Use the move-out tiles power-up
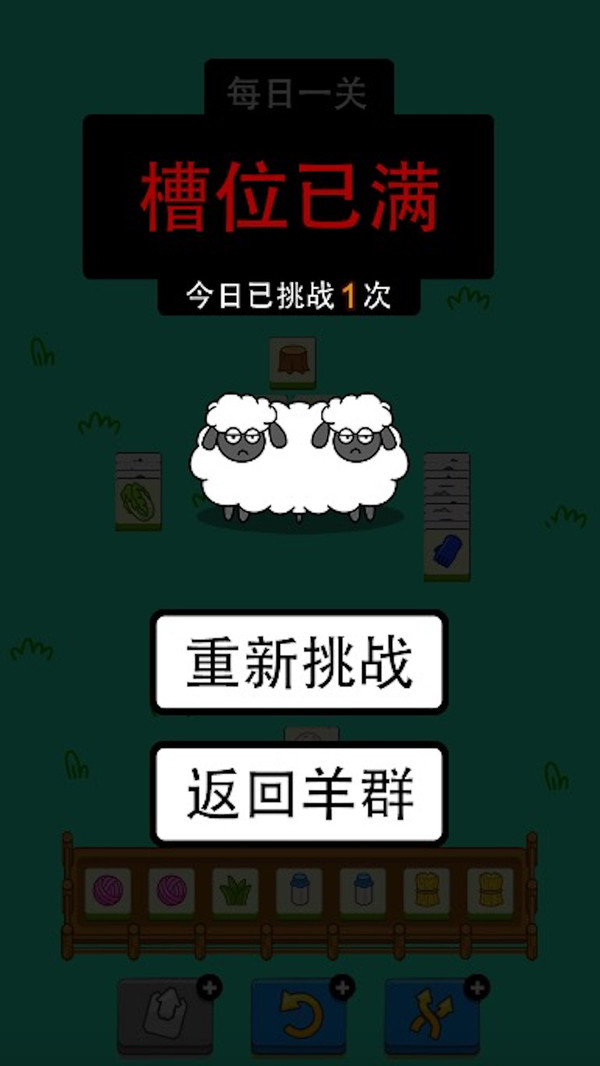The image size is (600, 1066). point(165,1015)
